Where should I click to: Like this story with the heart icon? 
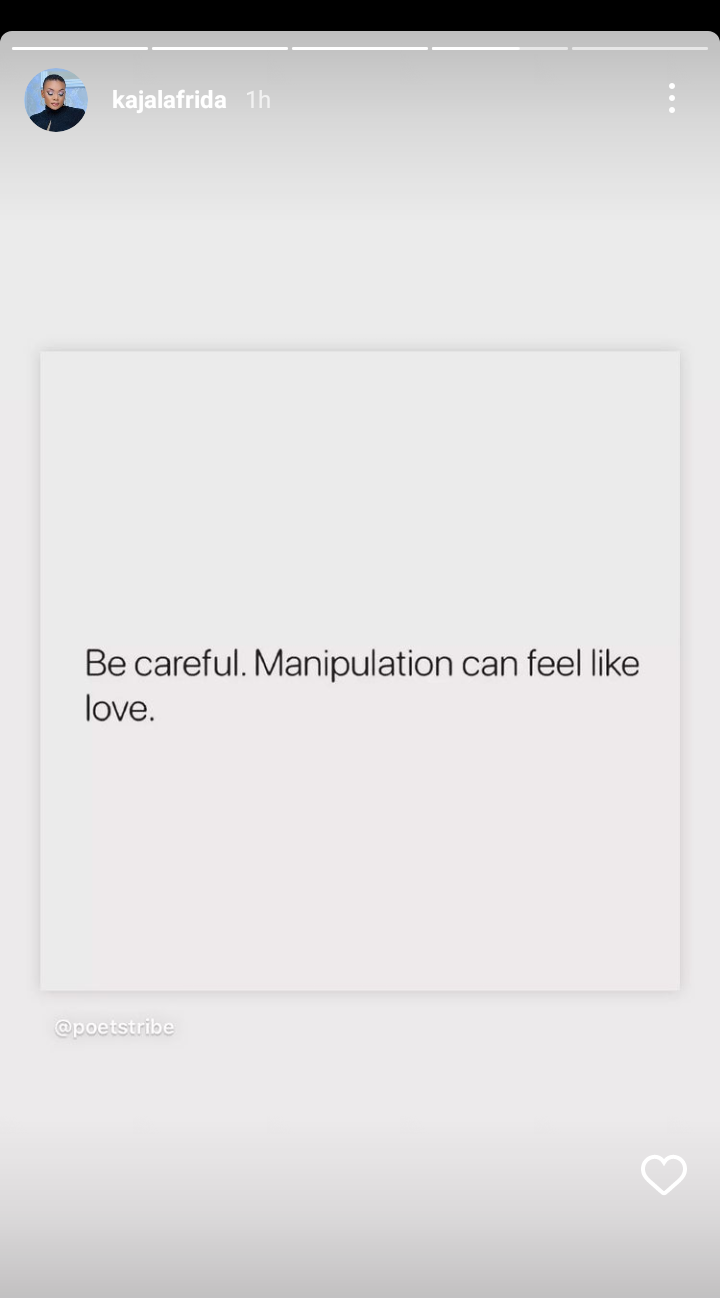664,1175
